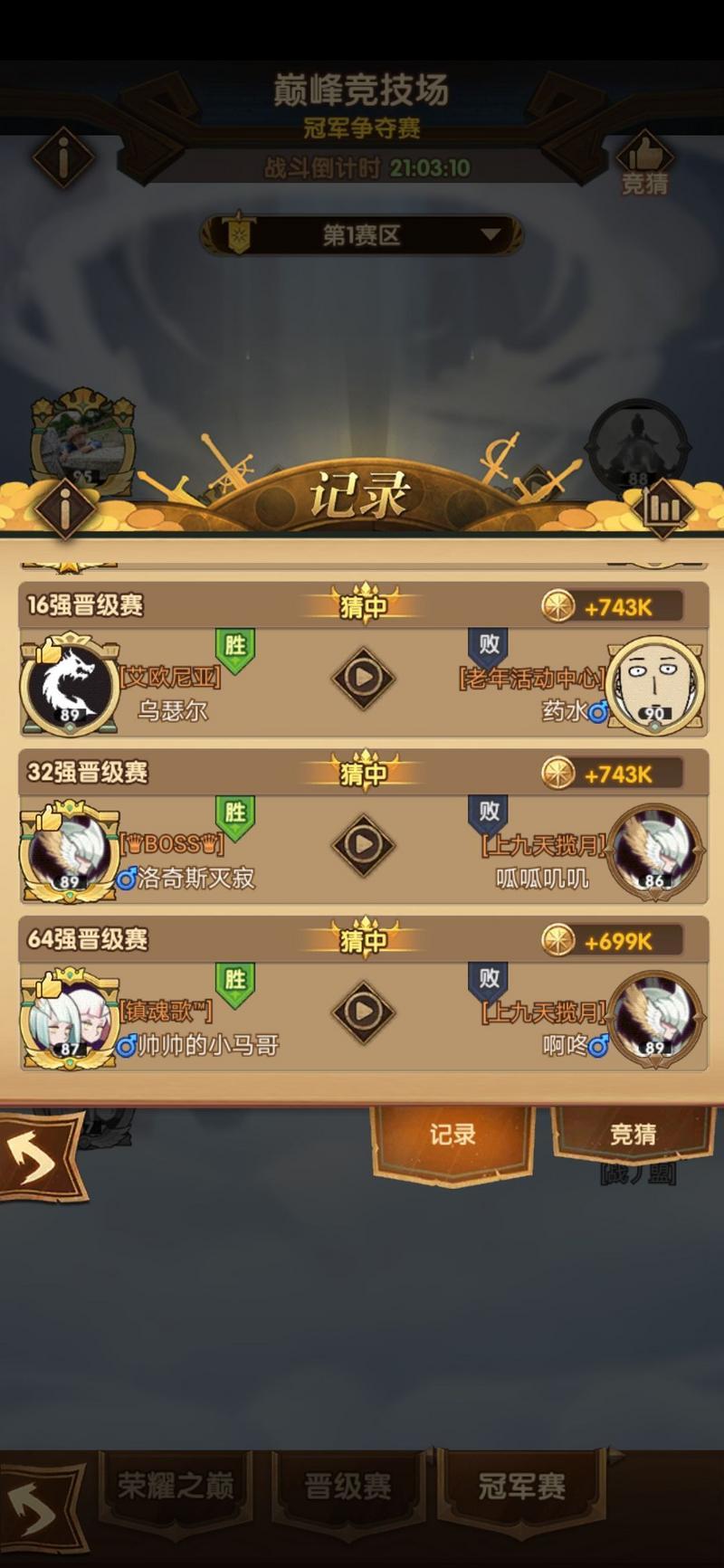The width and height of the screenshot is (724, 1568).
Task: Click 药水's avatar in the 16强 match
Action: coord(653,685)
